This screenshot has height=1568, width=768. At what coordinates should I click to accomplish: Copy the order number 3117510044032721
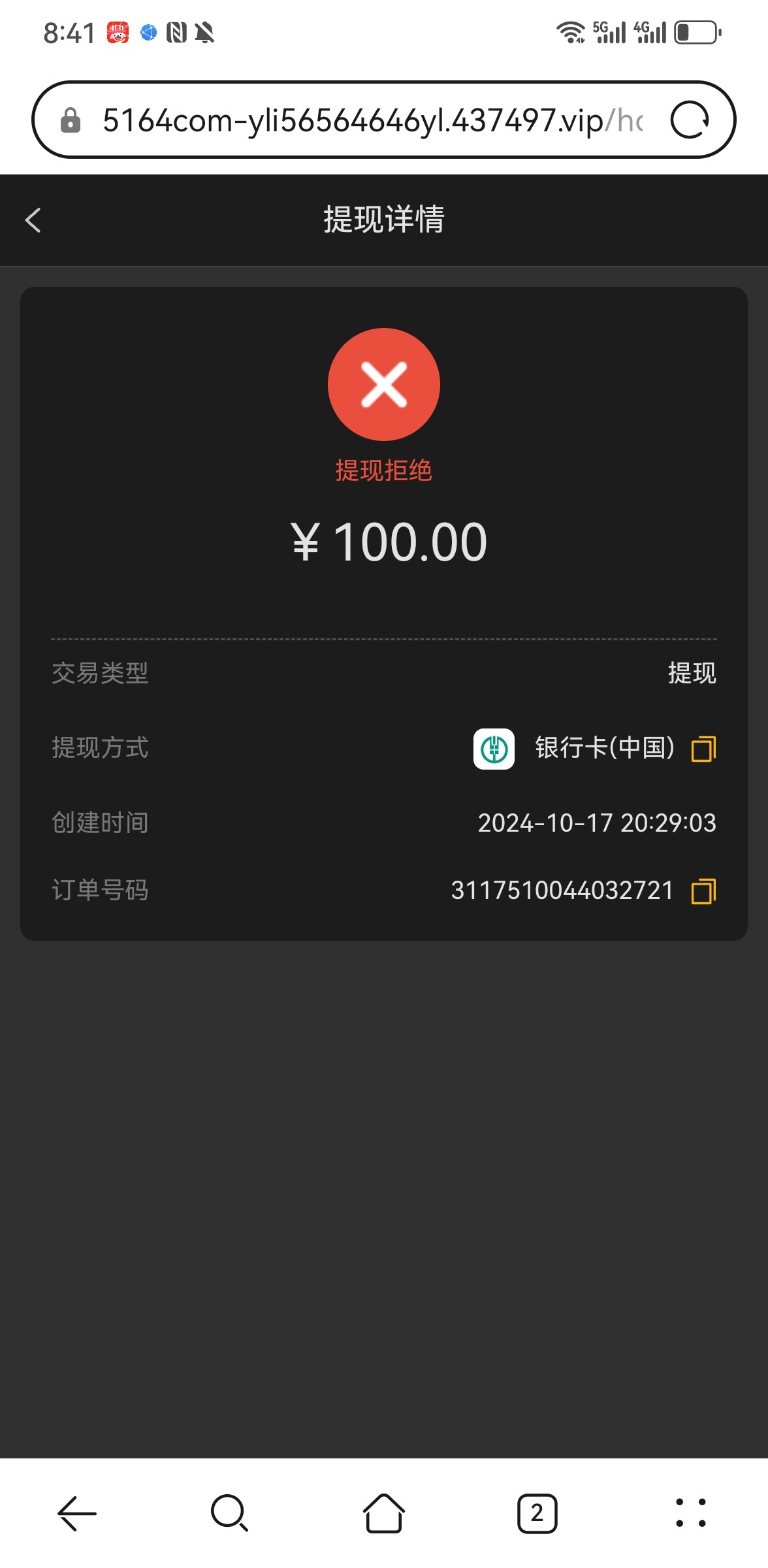coord(703,891)
